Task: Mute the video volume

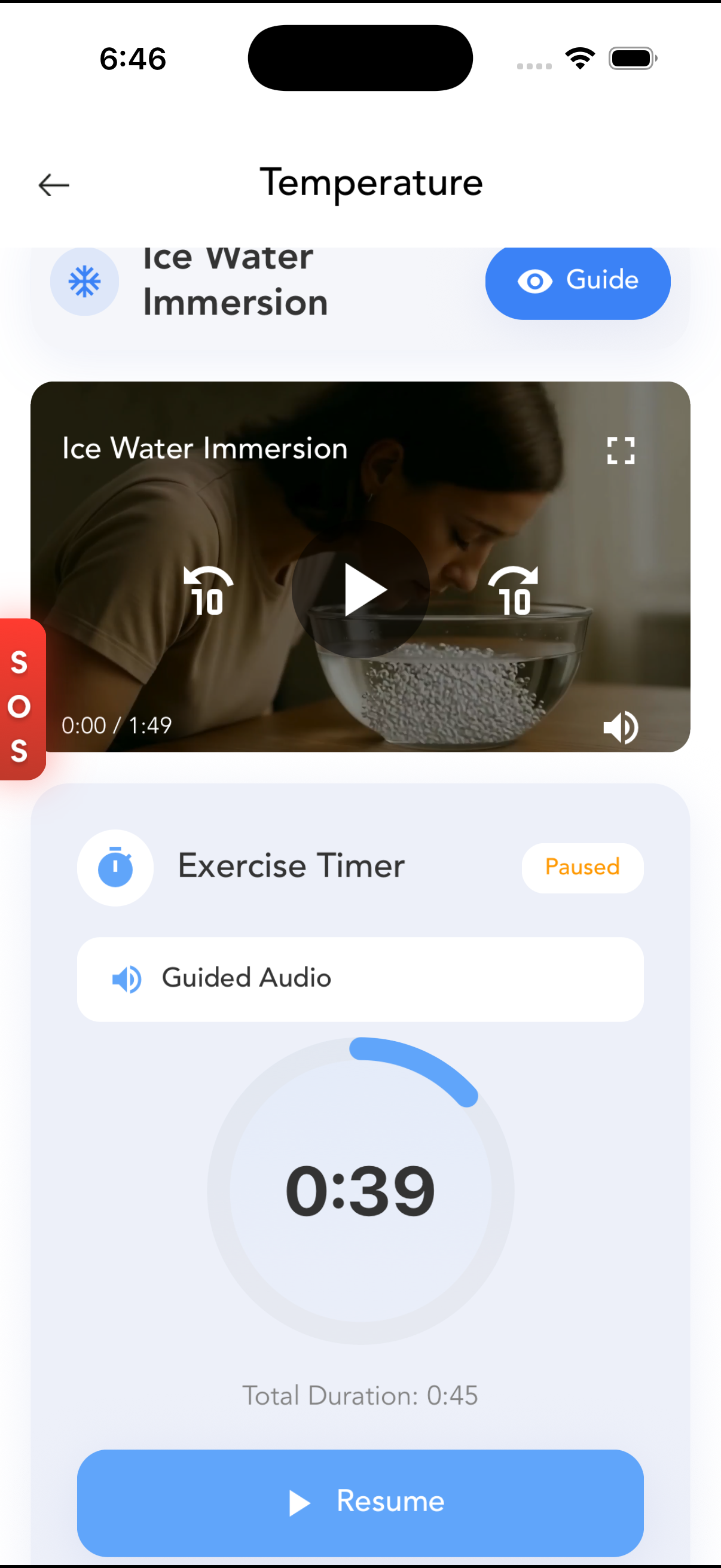Action: [x=620, y=728]
